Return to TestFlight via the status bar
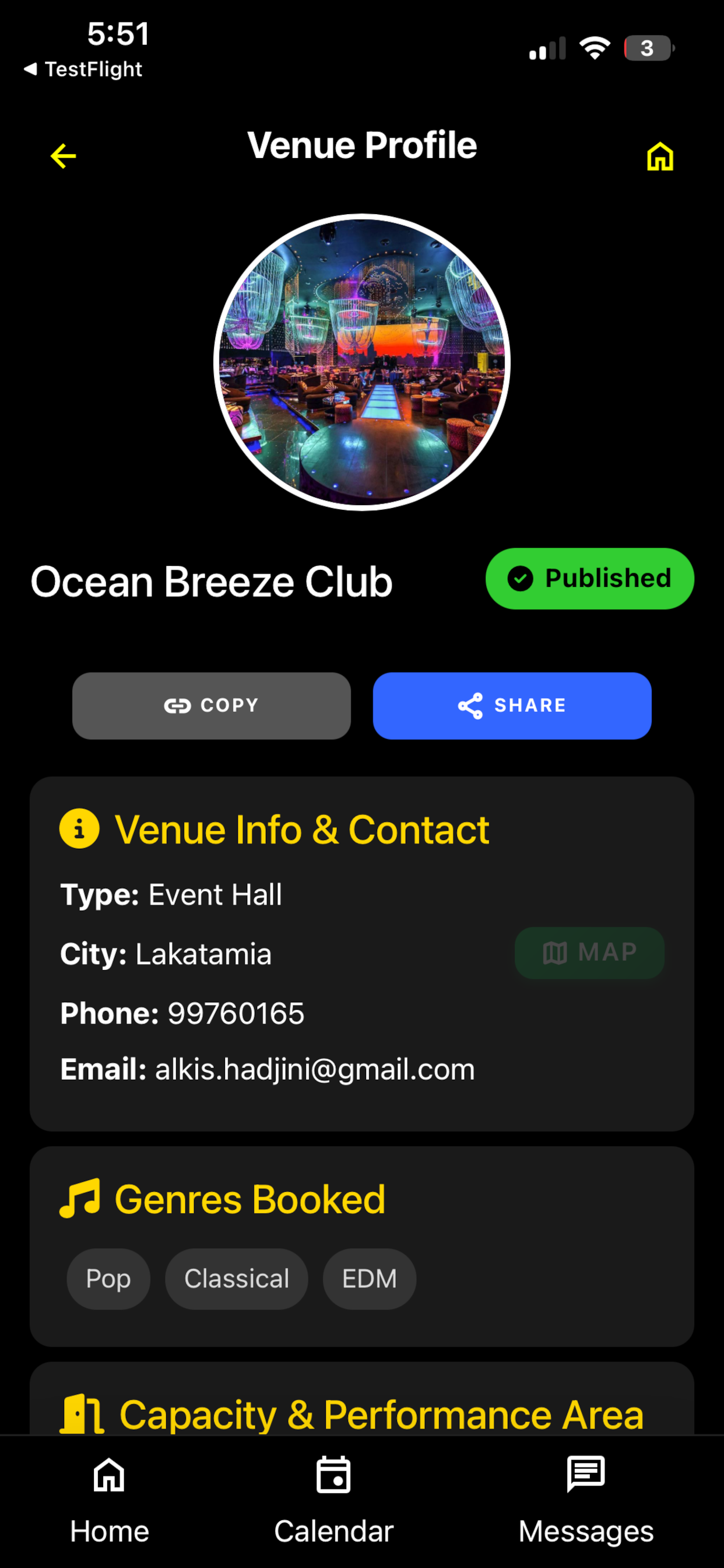 click(83, 69)
